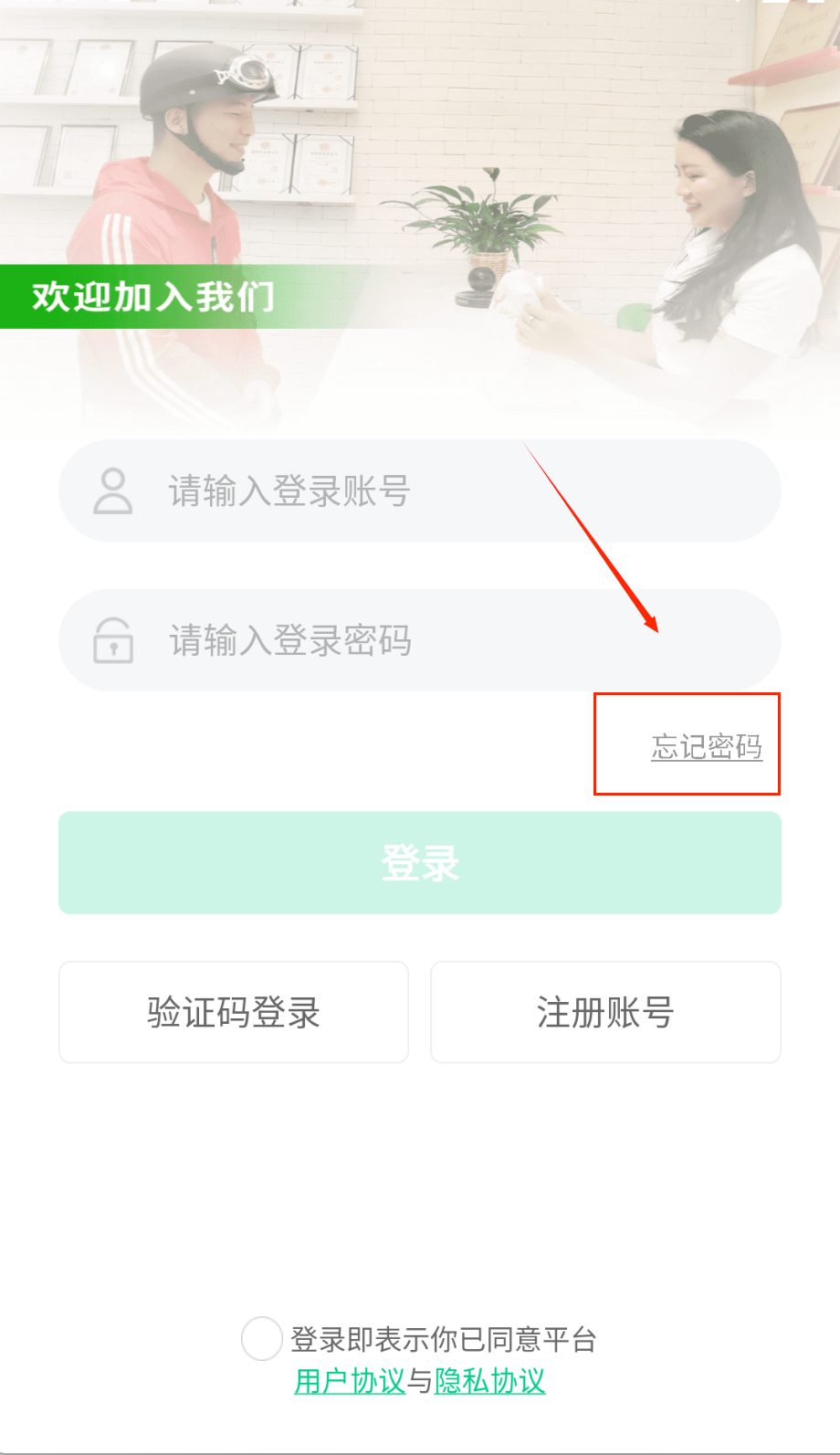840x1455 pixels.
Task: Check the agreement consent circle
Action: click(261, 1339)
